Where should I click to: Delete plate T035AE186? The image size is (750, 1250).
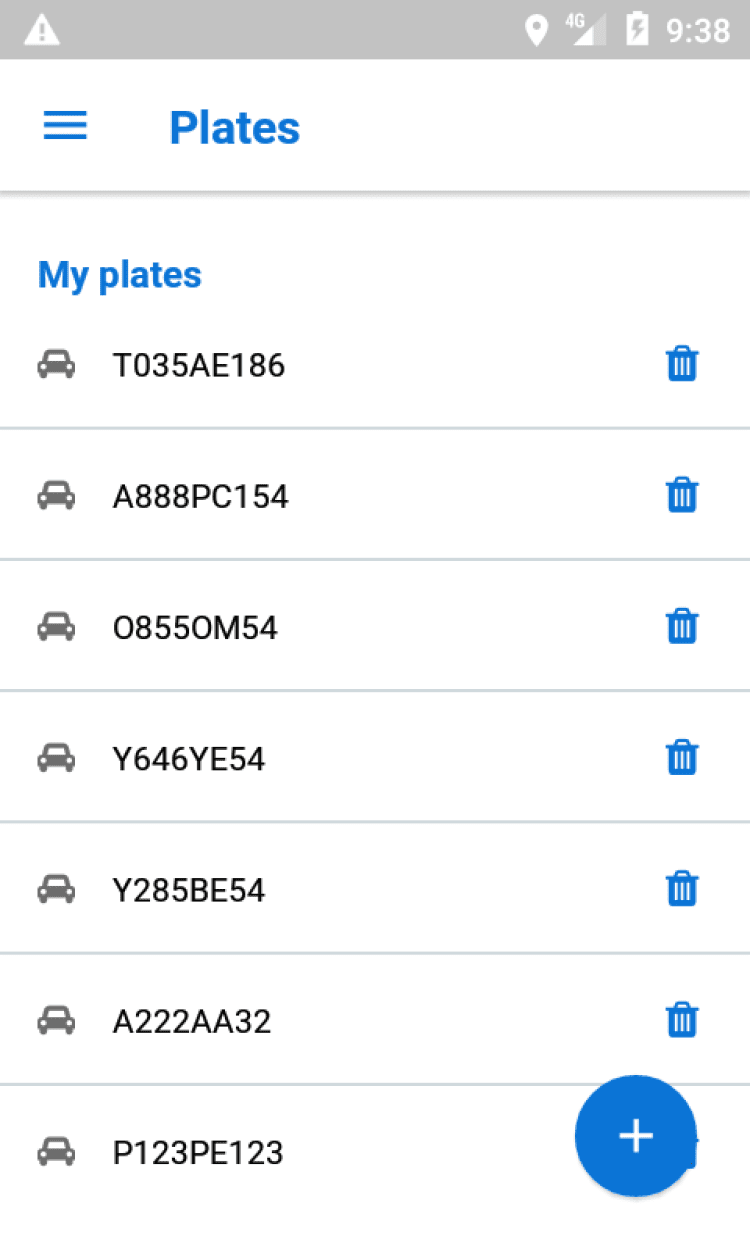click(x=682, y=364)
